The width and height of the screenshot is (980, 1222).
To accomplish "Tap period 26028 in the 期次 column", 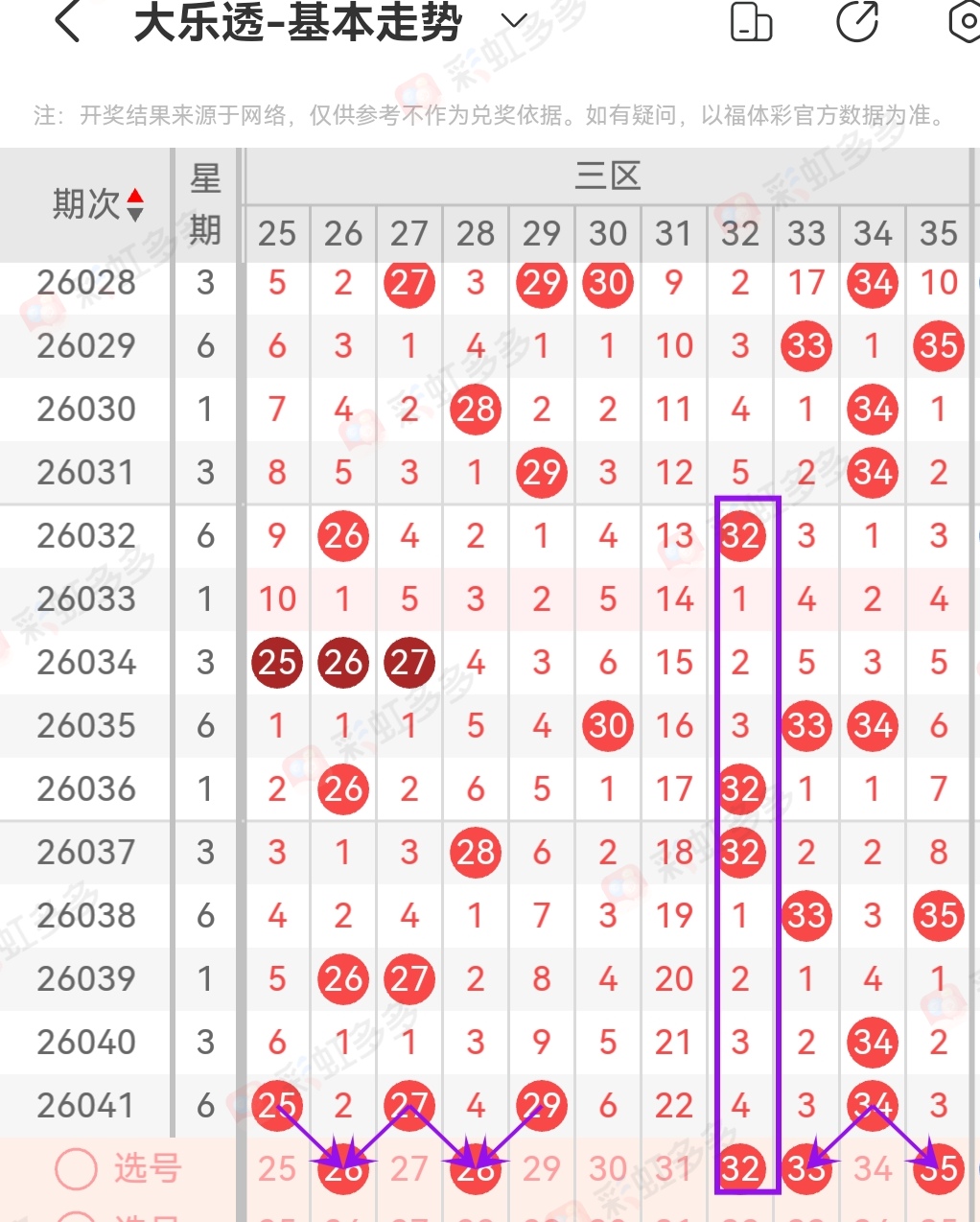I will [x=85, y=284].
